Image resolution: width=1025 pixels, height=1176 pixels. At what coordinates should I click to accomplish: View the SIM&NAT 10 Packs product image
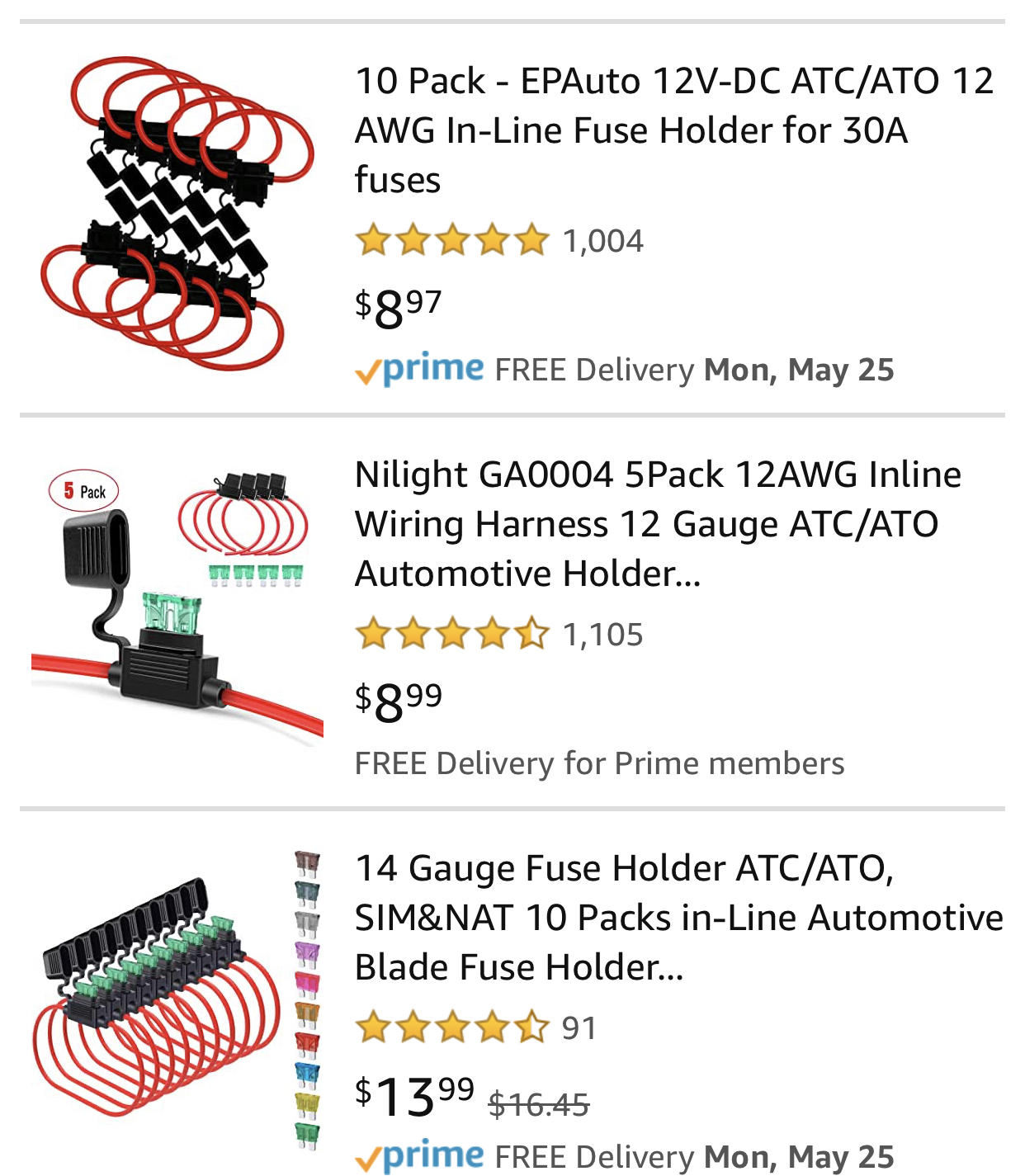tap(177, 999)
